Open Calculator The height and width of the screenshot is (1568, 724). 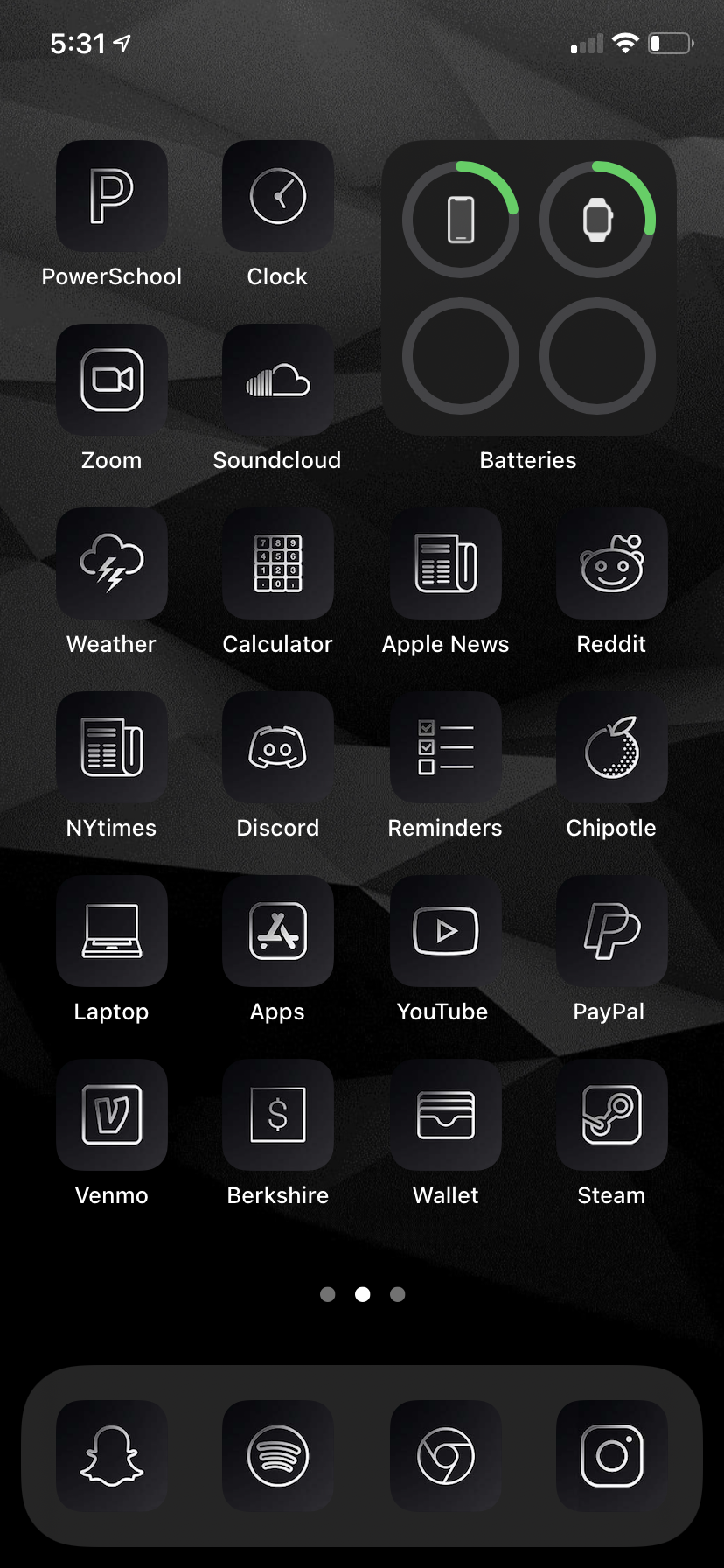click(278, 563)
